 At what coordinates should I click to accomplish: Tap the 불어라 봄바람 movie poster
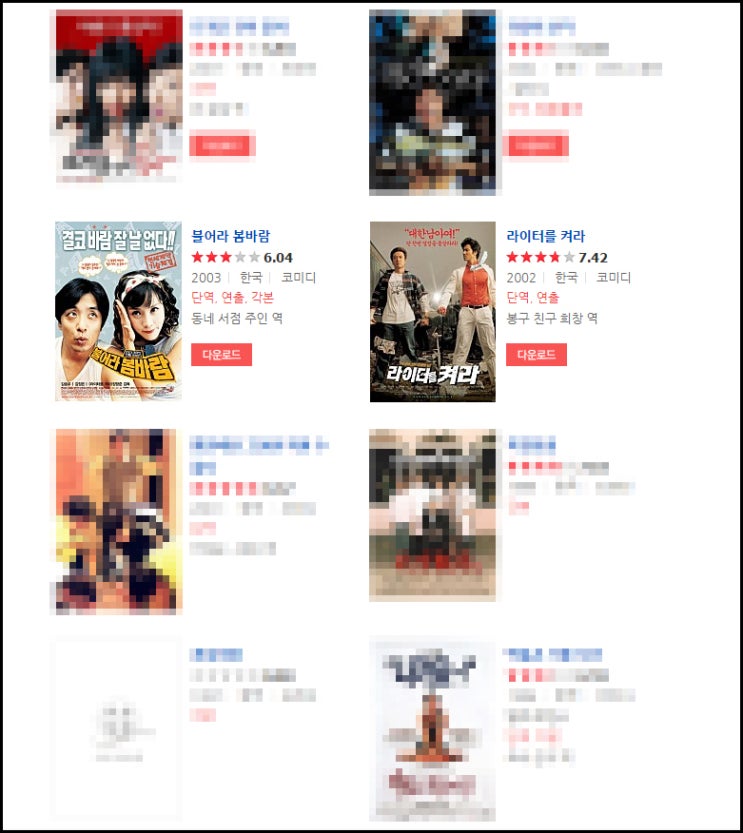pyautogui.click(x=118, y=311)
